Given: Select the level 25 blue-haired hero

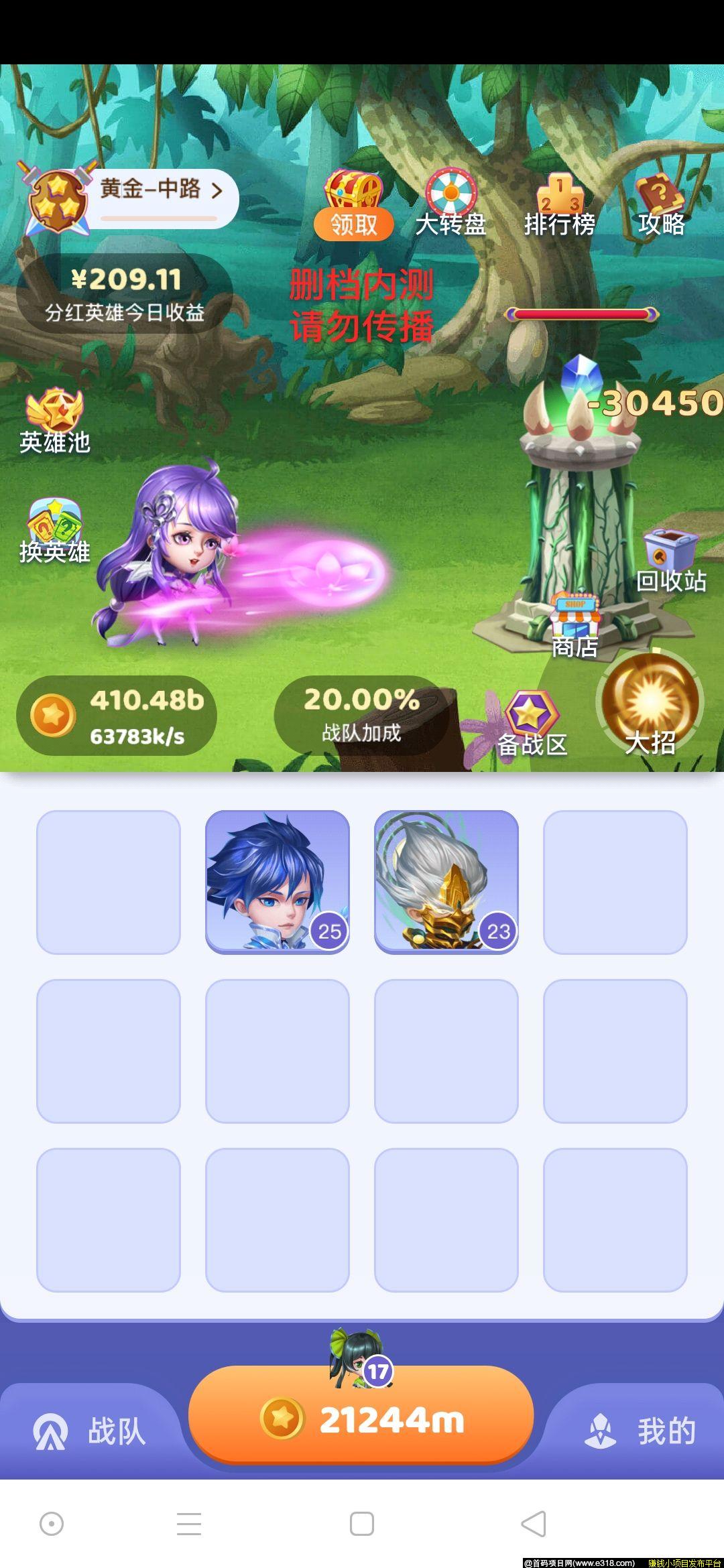Looking at the screenshot, I should [x=277, y=881].
